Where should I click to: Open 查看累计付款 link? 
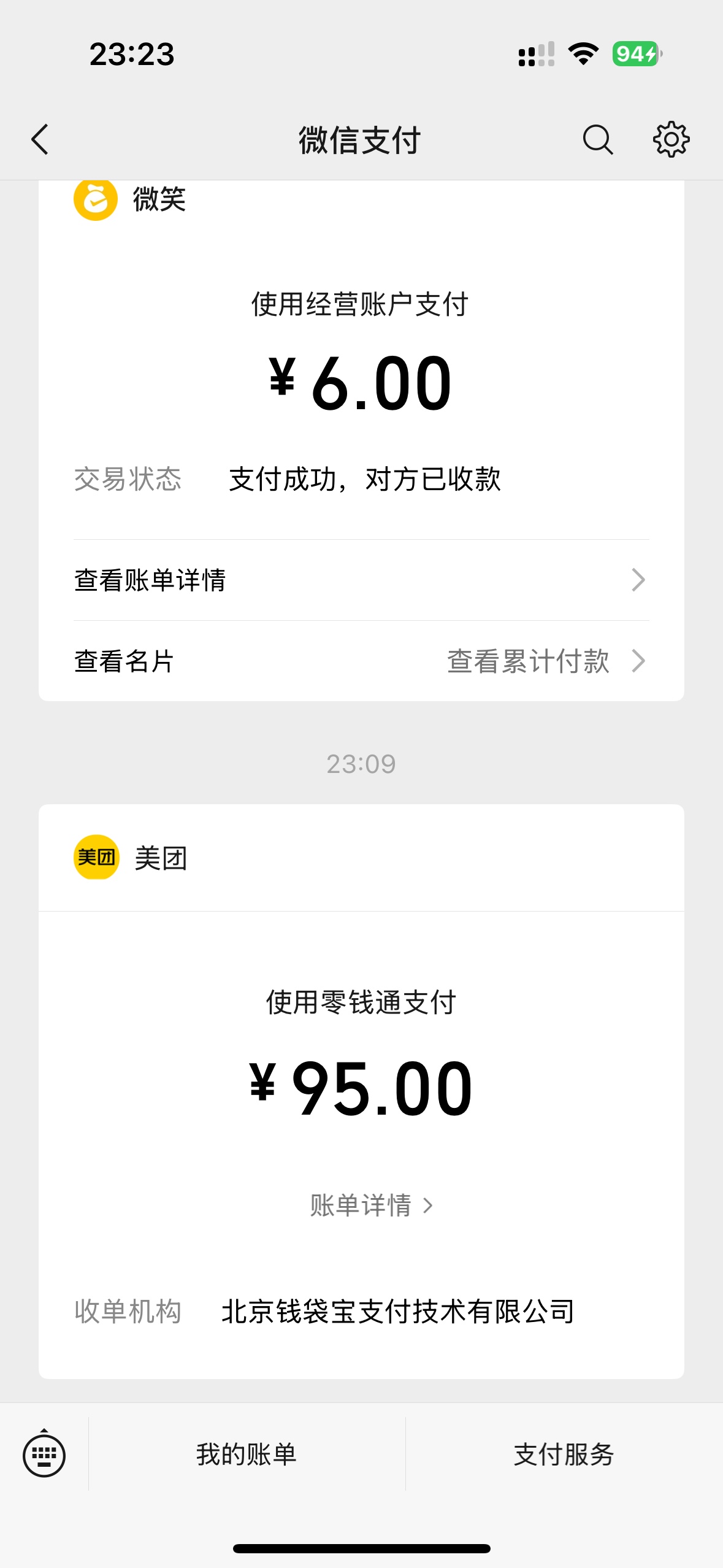546,661
